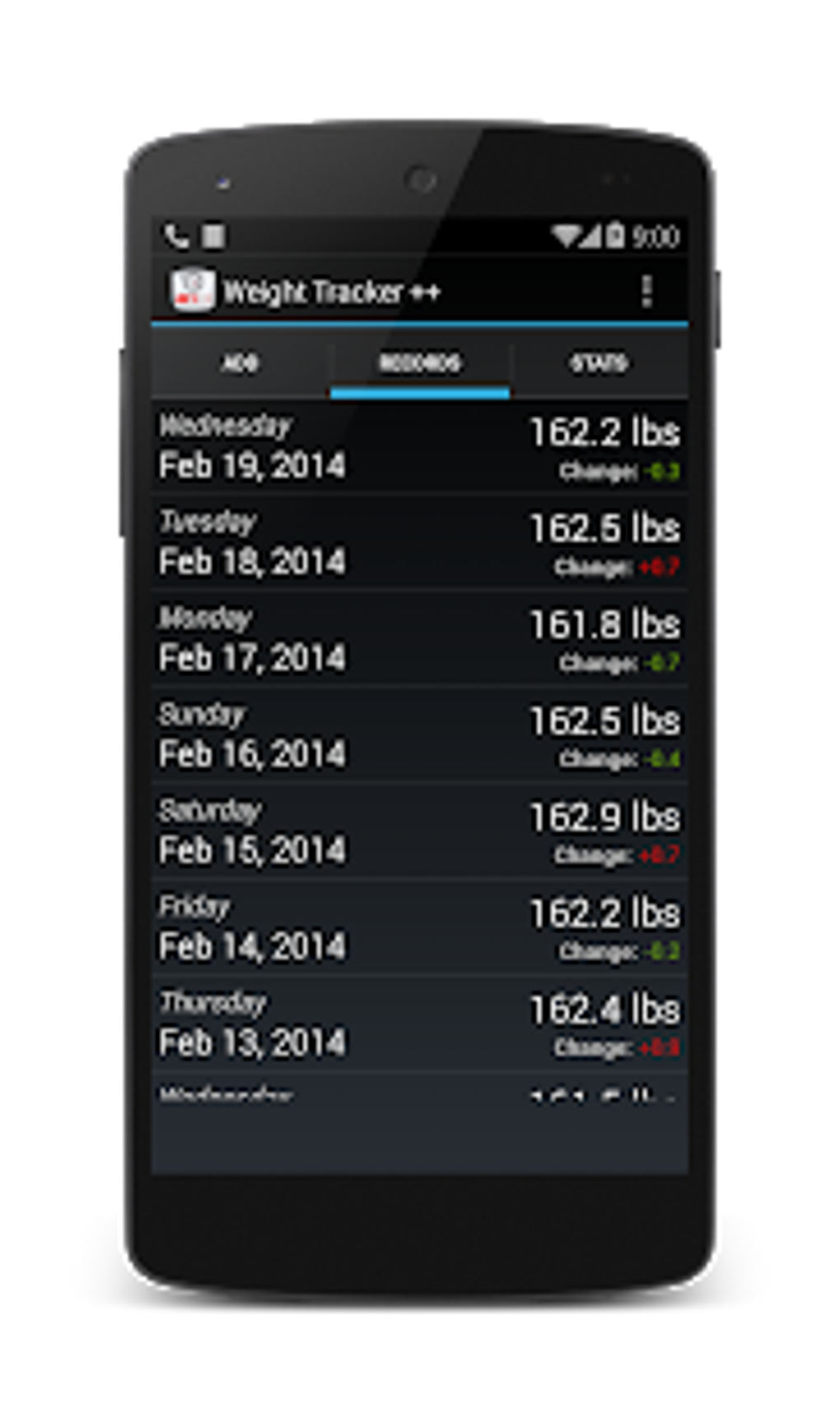Switch to the ADD tab
840x1423 pixels.
point(240,362)
